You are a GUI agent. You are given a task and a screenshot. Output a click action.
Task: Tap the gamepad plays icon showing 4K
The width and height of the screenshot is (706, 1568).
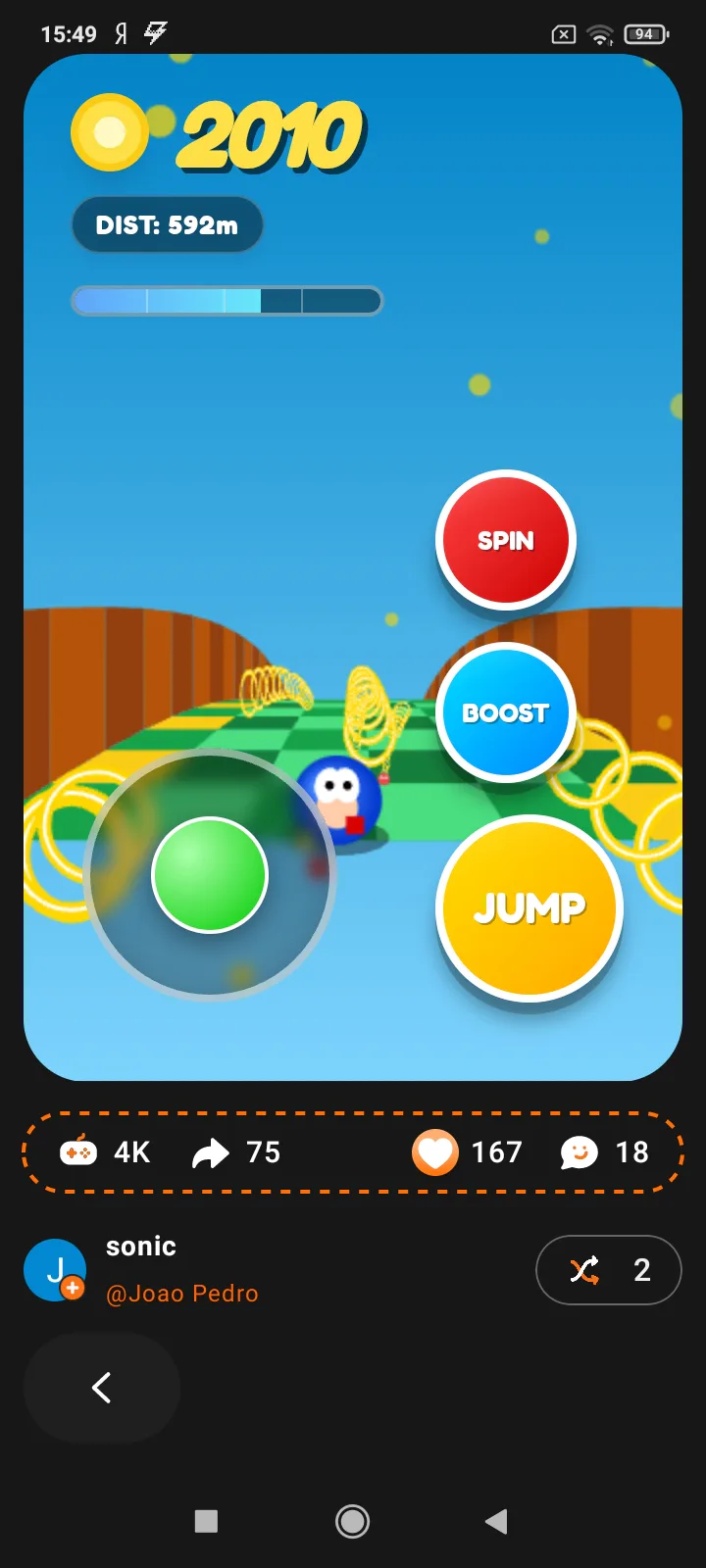tap(78, 1152)
